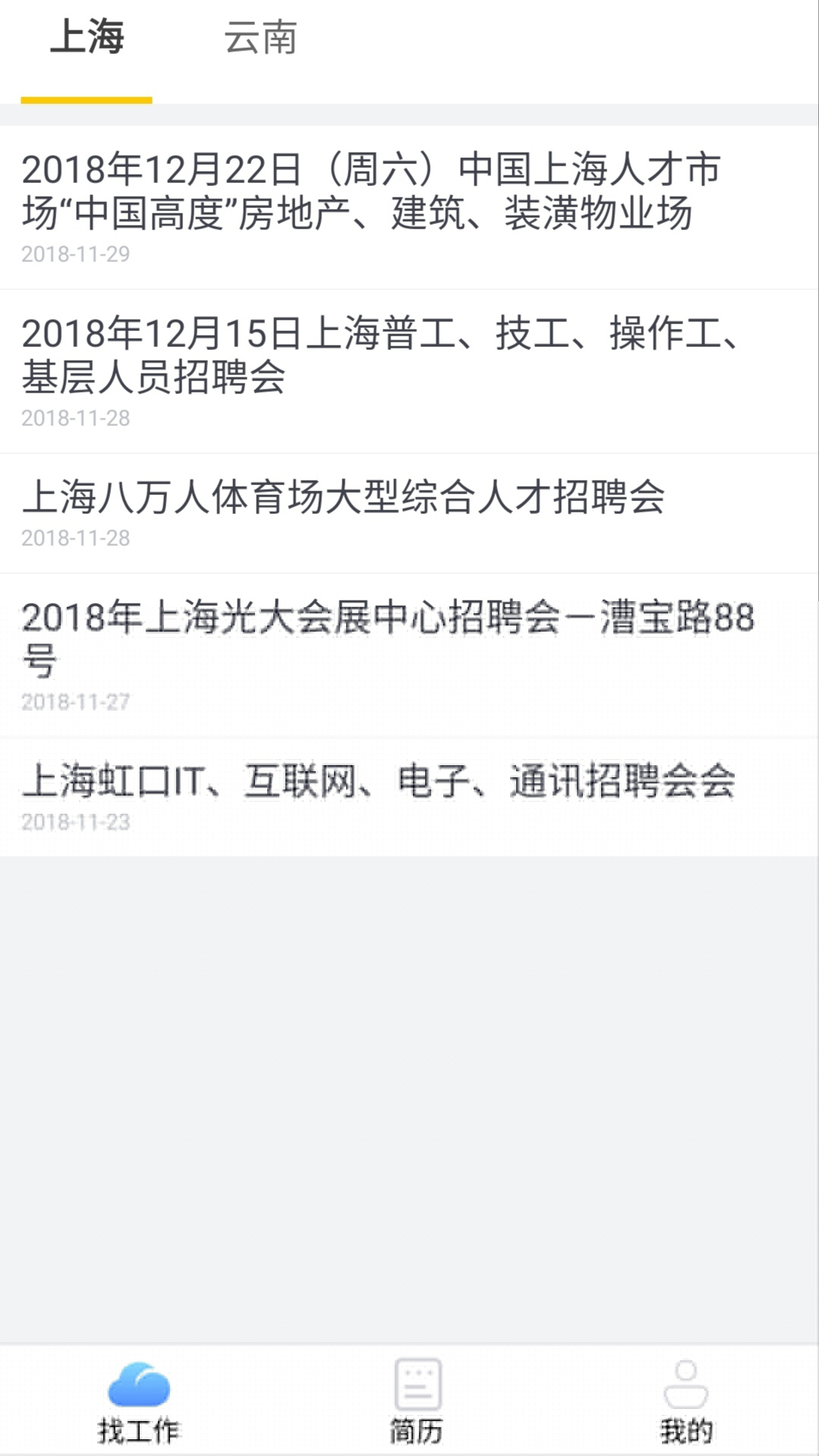Click the 简历 label at bottom center
The height and width of the screenshot is (1456, 819).
pos(417,1430)
